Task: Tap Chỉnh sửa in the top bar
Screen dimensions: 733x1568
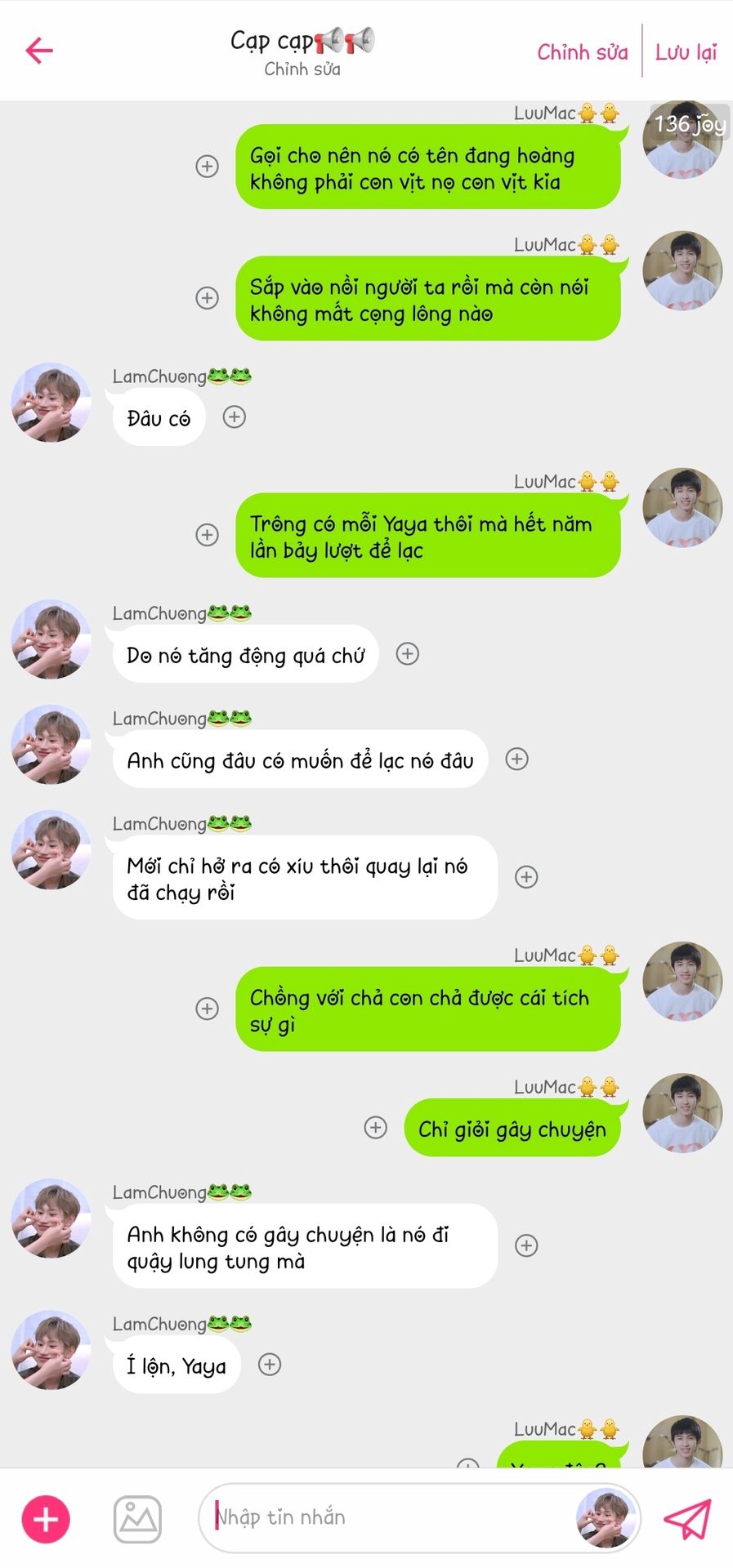Action: pyautogui.click(x=582, y=52)
